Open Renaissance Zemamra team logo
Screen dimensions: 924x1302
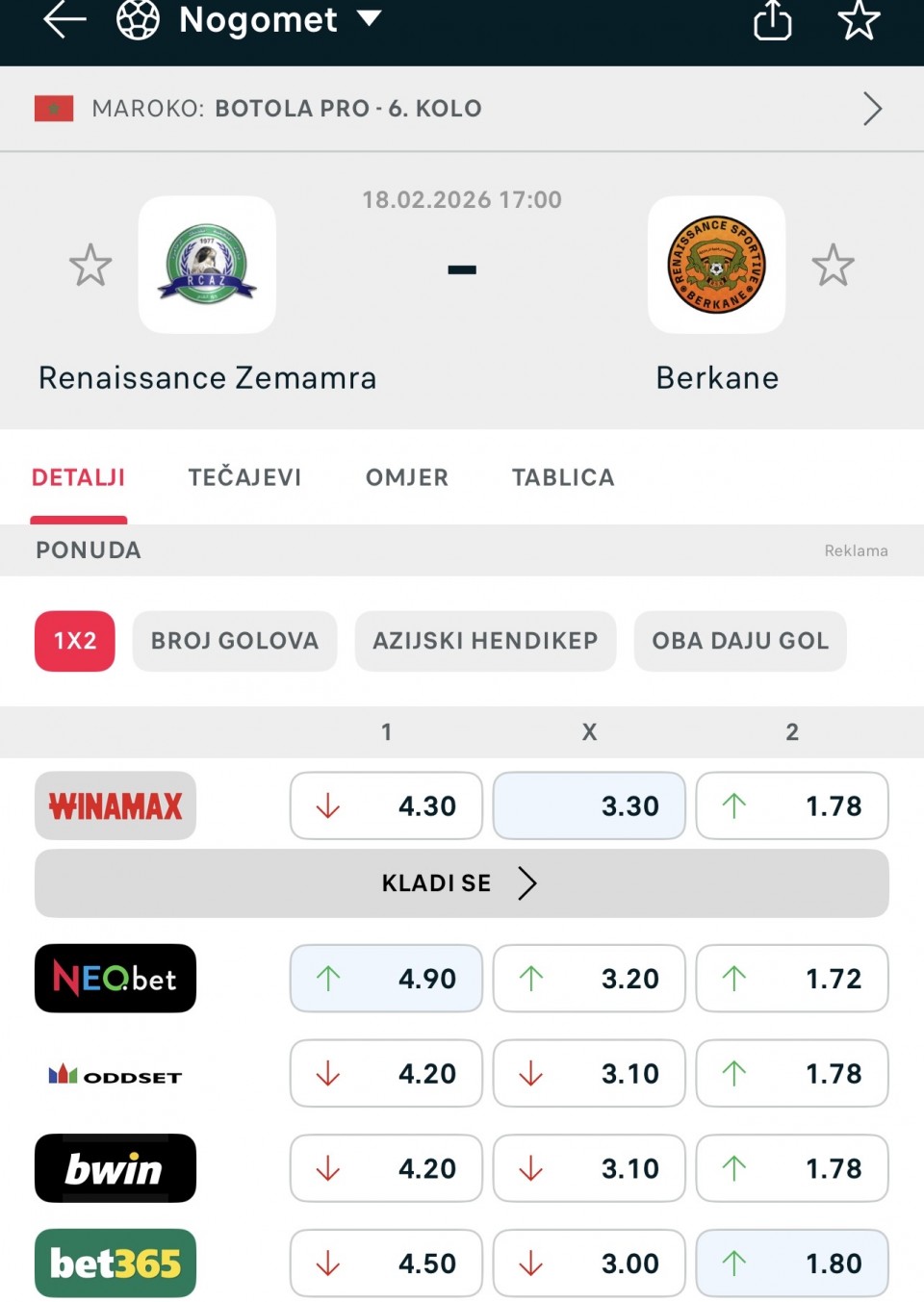click(x=207, y=265)
